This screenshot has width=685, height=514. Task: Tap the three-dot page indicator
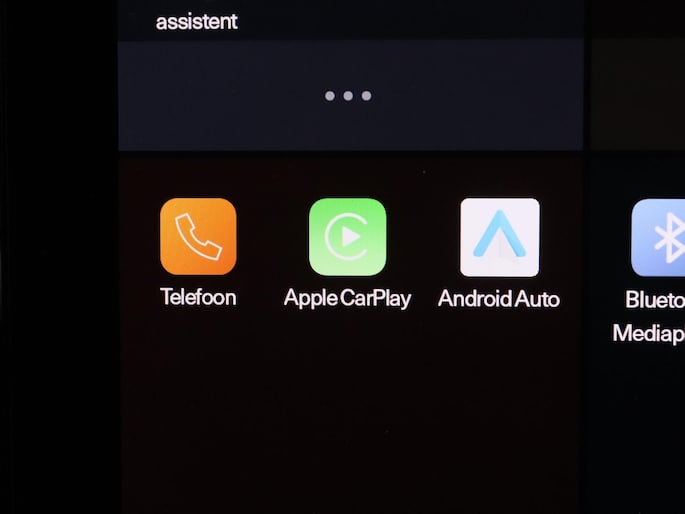[348, 96]
